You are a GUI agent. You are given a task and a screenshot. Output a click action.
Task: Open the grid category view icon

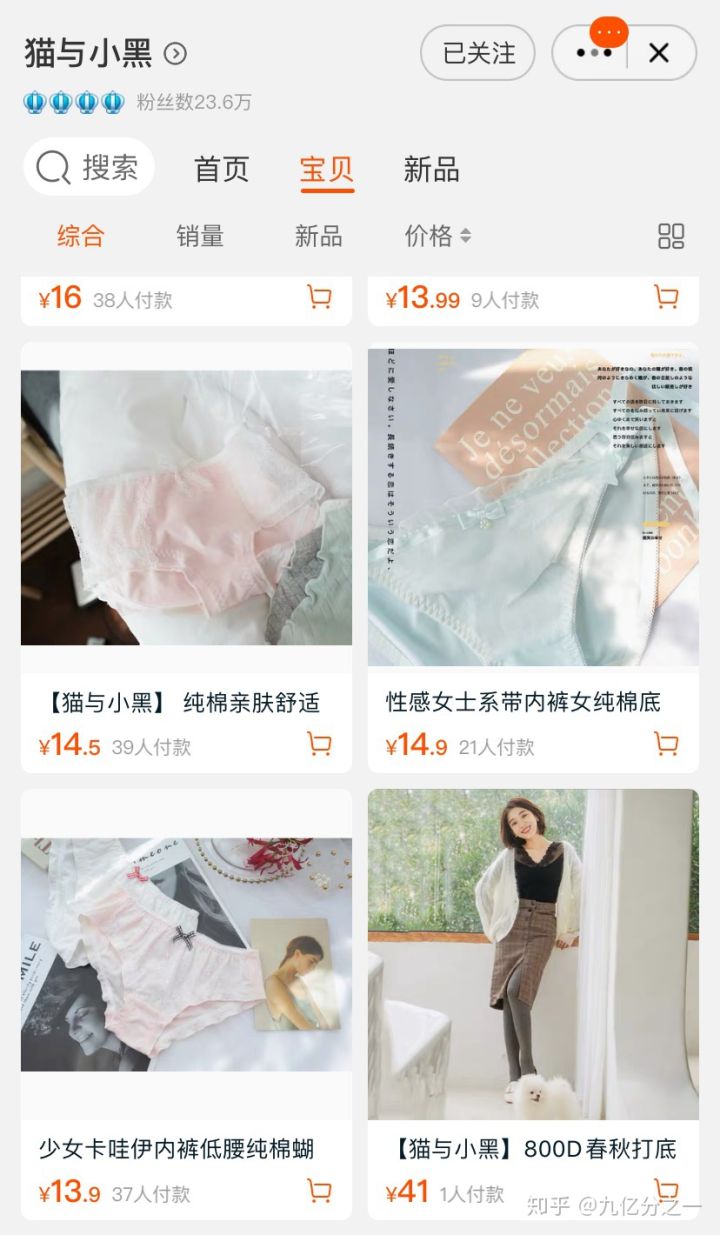pyautogui.click(x=670, y=236)
